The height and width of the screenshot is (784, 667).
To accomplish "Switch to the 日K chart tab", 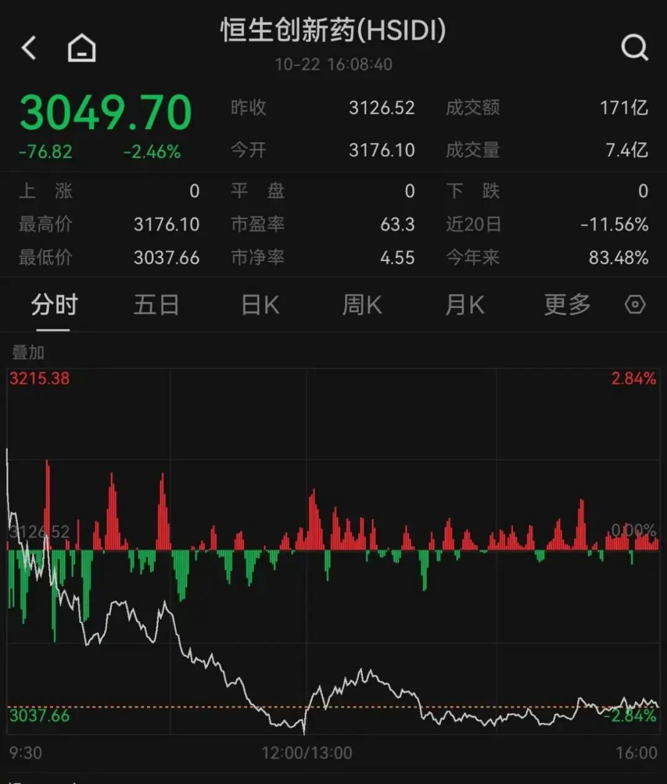I will click(260, 305).
